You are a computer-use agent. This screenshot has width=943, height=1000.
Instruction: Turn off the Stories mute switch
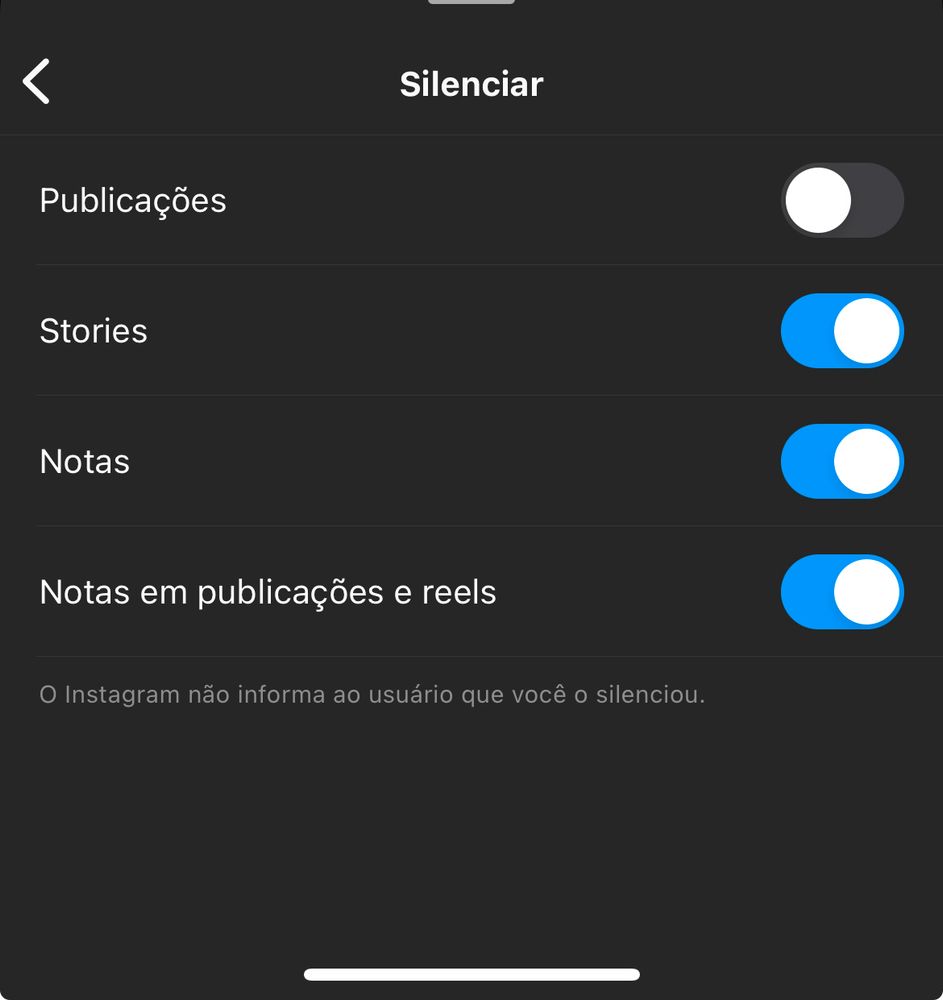(842, 331)
